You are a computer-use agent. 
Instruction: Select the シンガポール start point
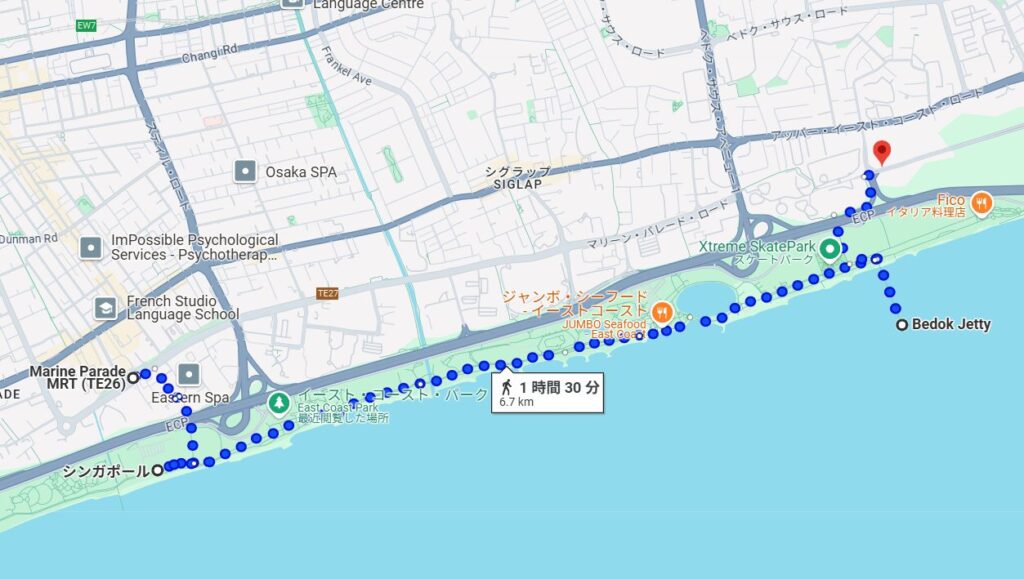point(158,470)
